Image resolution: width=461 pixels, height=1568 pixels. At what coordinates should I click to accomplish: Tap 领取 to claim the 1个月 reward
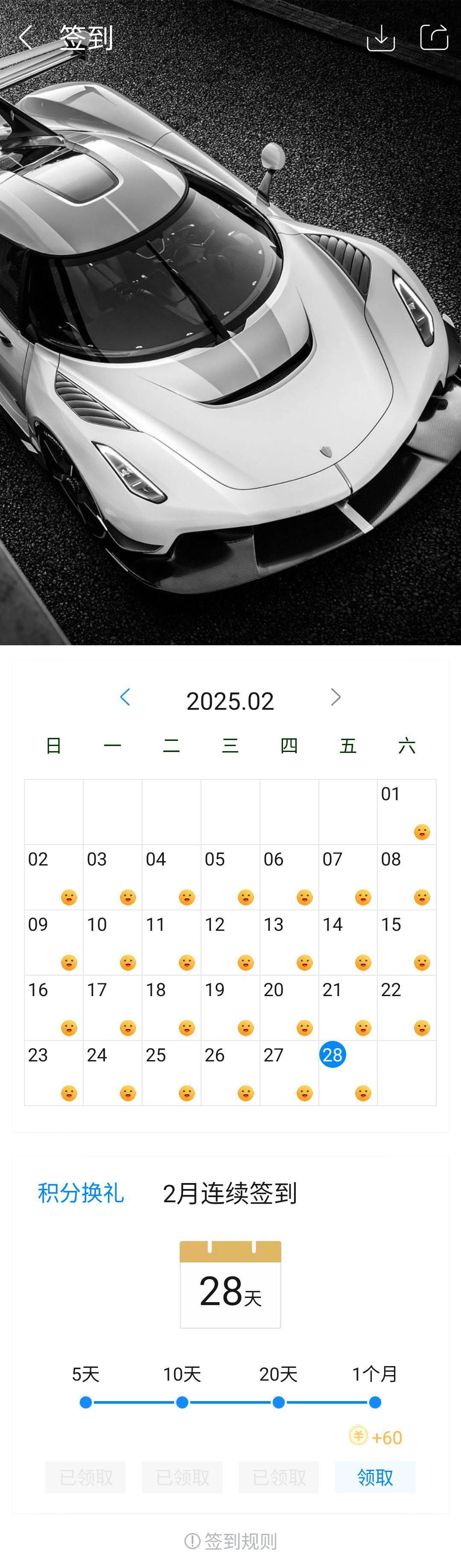(374, 1477)
